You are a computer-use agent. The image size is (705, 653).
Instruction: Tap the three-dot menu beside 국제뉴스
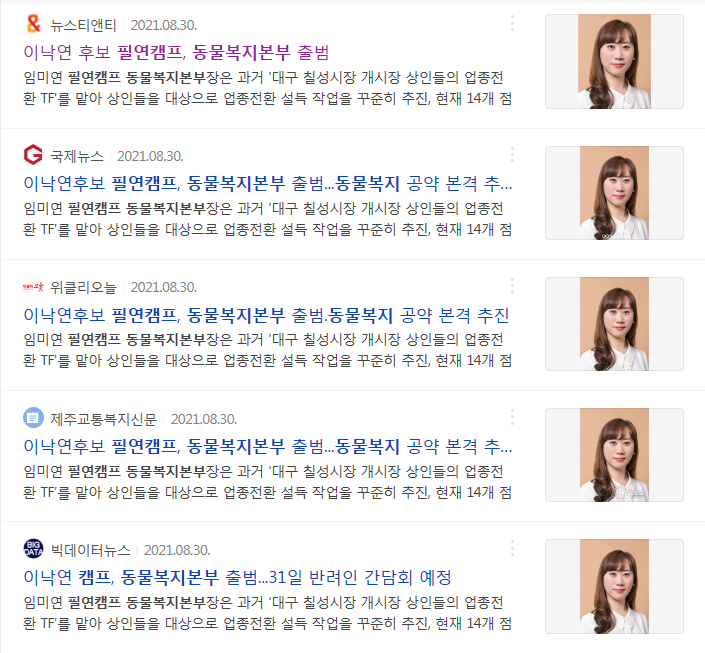(x=512, y=155)
